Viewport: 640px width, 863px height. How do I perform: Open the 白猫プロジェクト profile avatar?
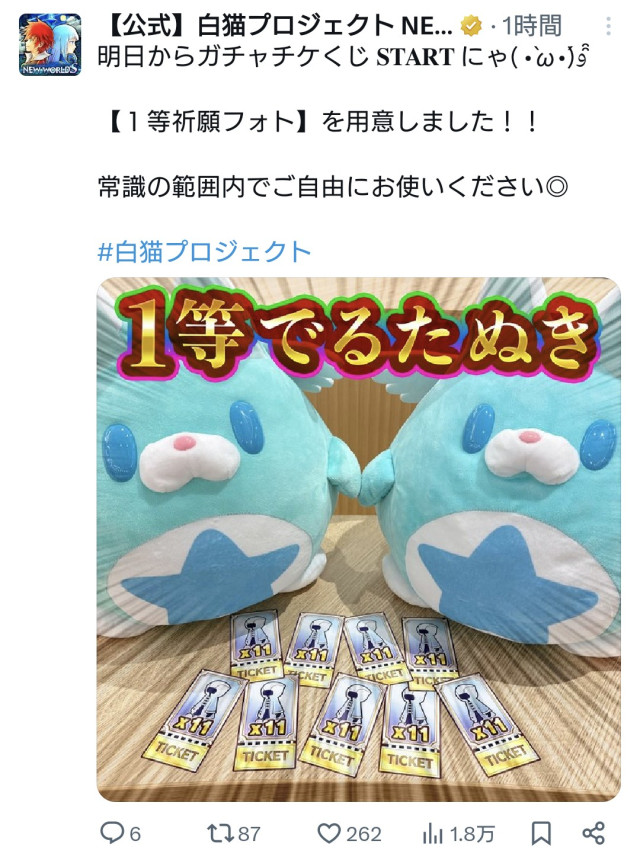click(x=50, y=45)
